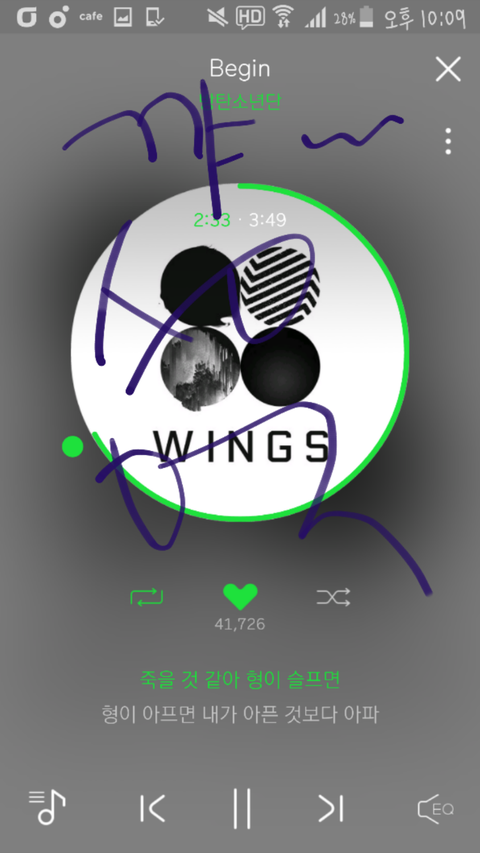
Task: Toggle shuffle playback
Action: pyautogui.click(x=334, y=597)
